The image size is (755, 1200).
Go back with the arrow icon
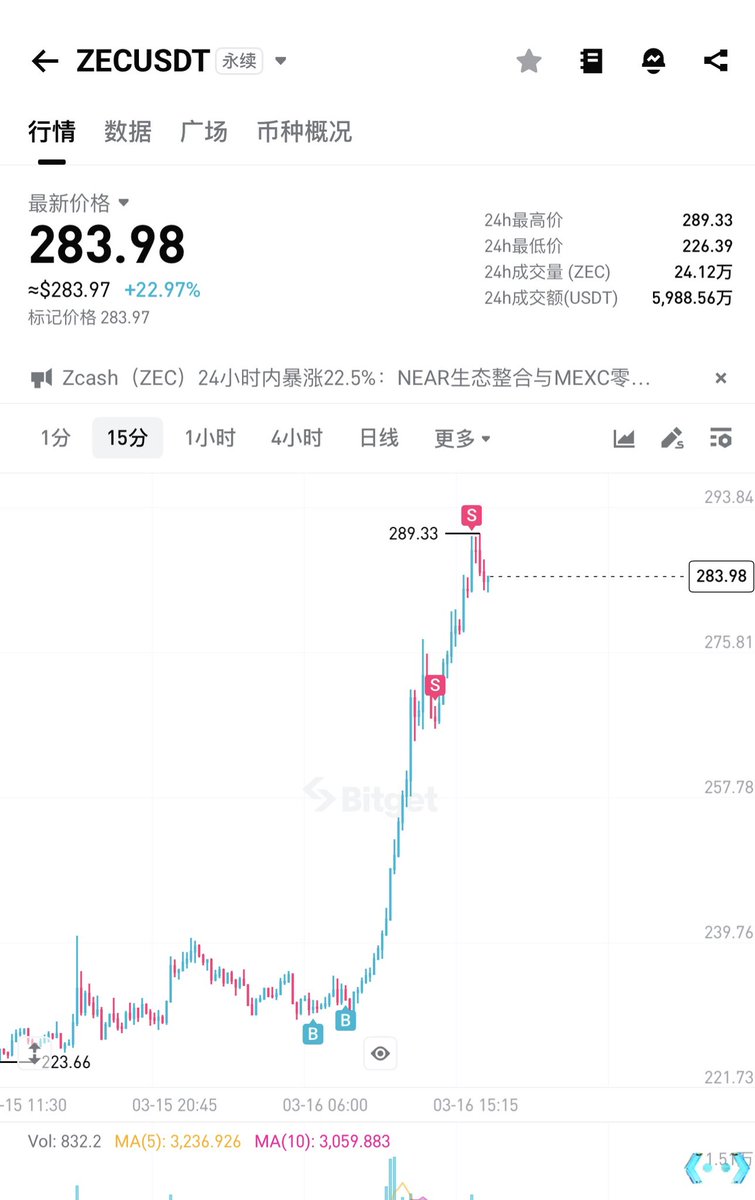click(x=45, y=61)
